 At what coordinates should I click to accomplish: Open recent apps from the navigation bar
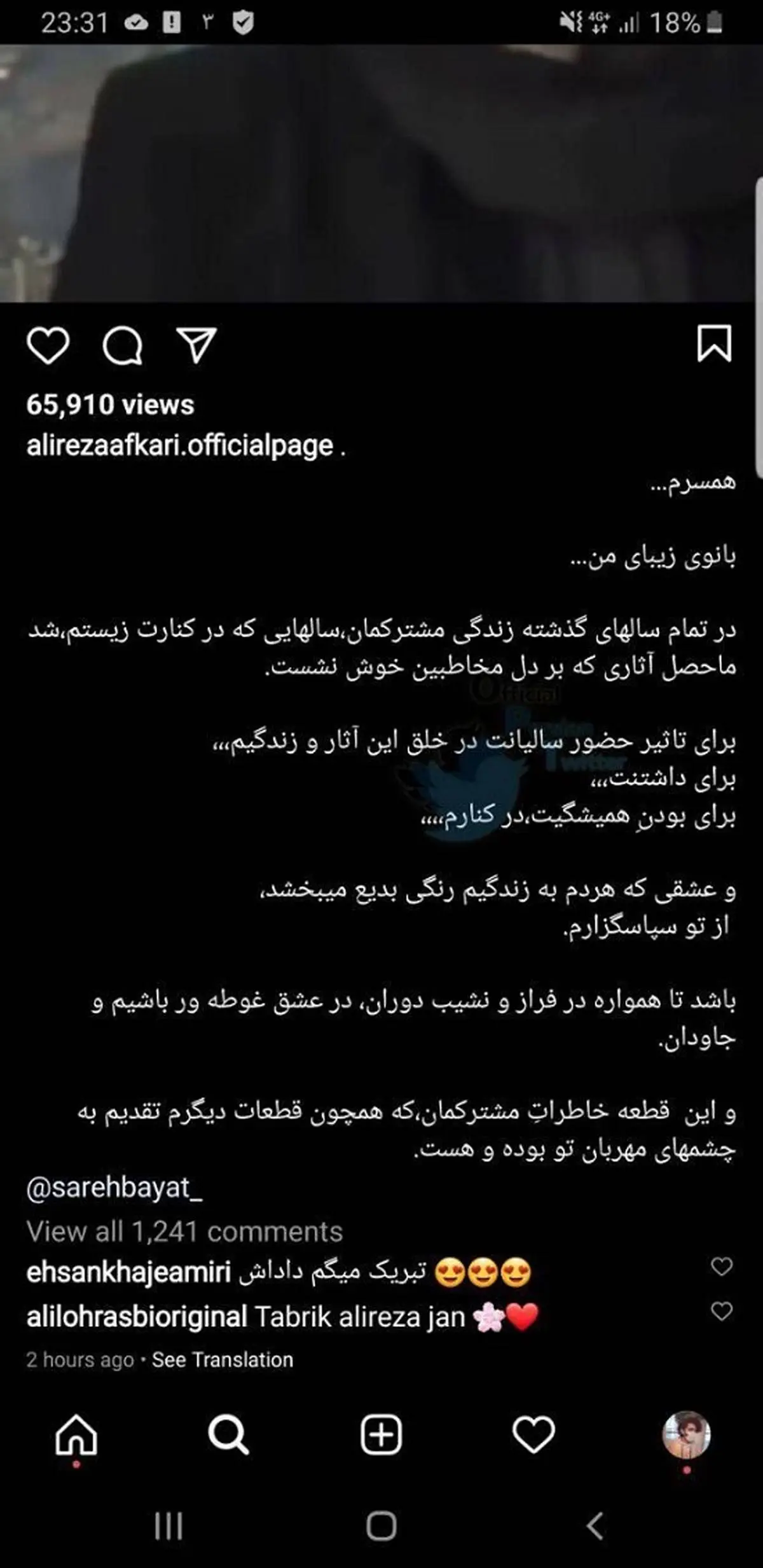pyautogui.click(x=168, y=1525)
